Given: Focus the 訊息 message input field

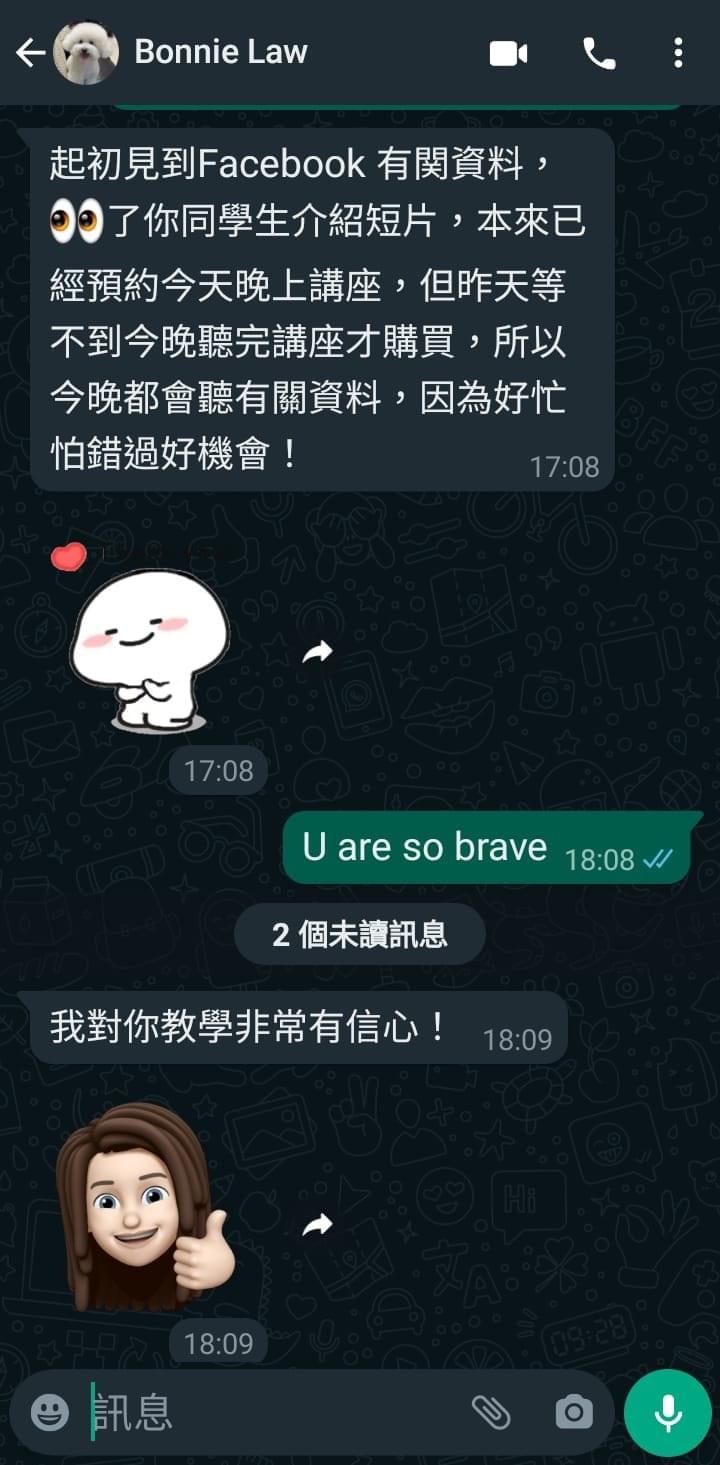Looking at the screenshot, I should point(270,1412).
